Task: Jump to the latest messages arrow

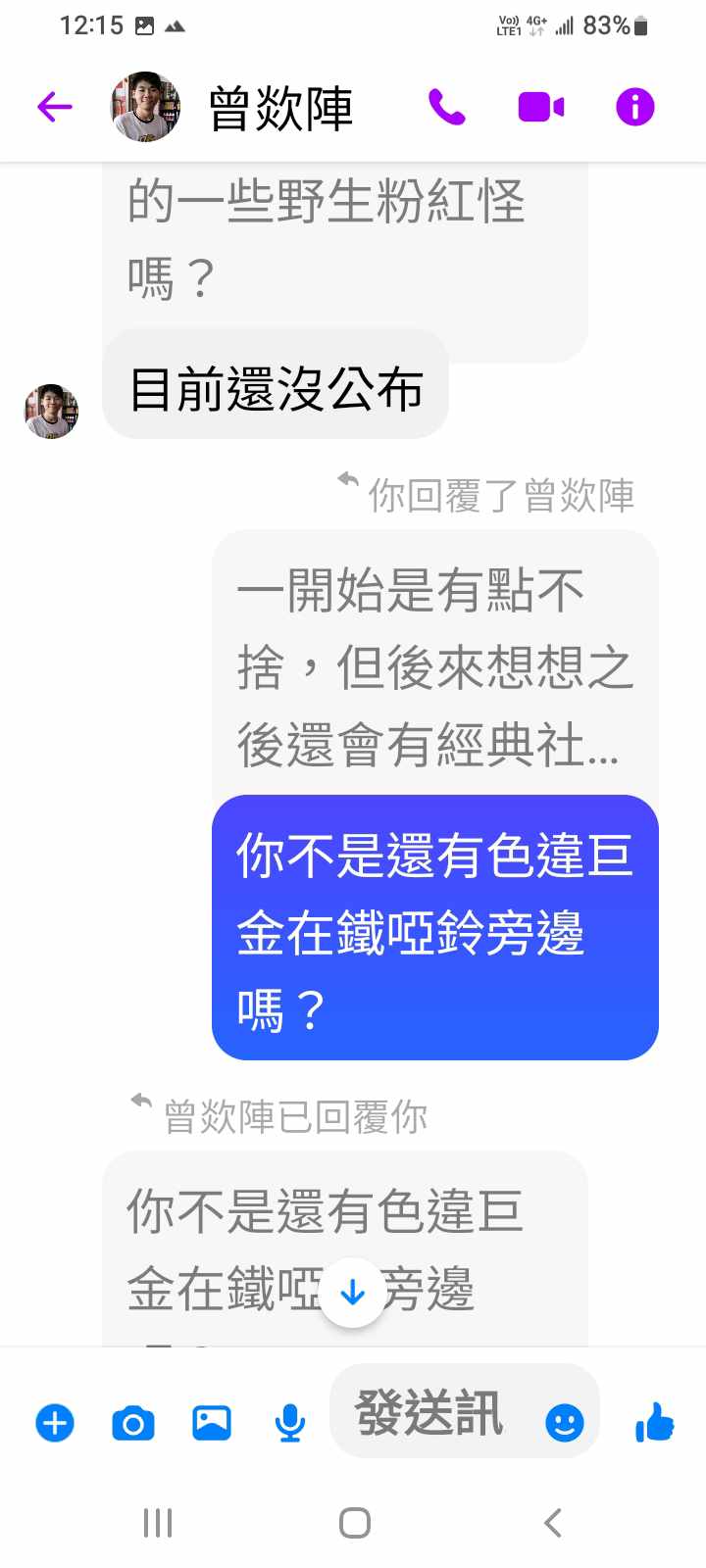Action: click(x=352, y=1294)
